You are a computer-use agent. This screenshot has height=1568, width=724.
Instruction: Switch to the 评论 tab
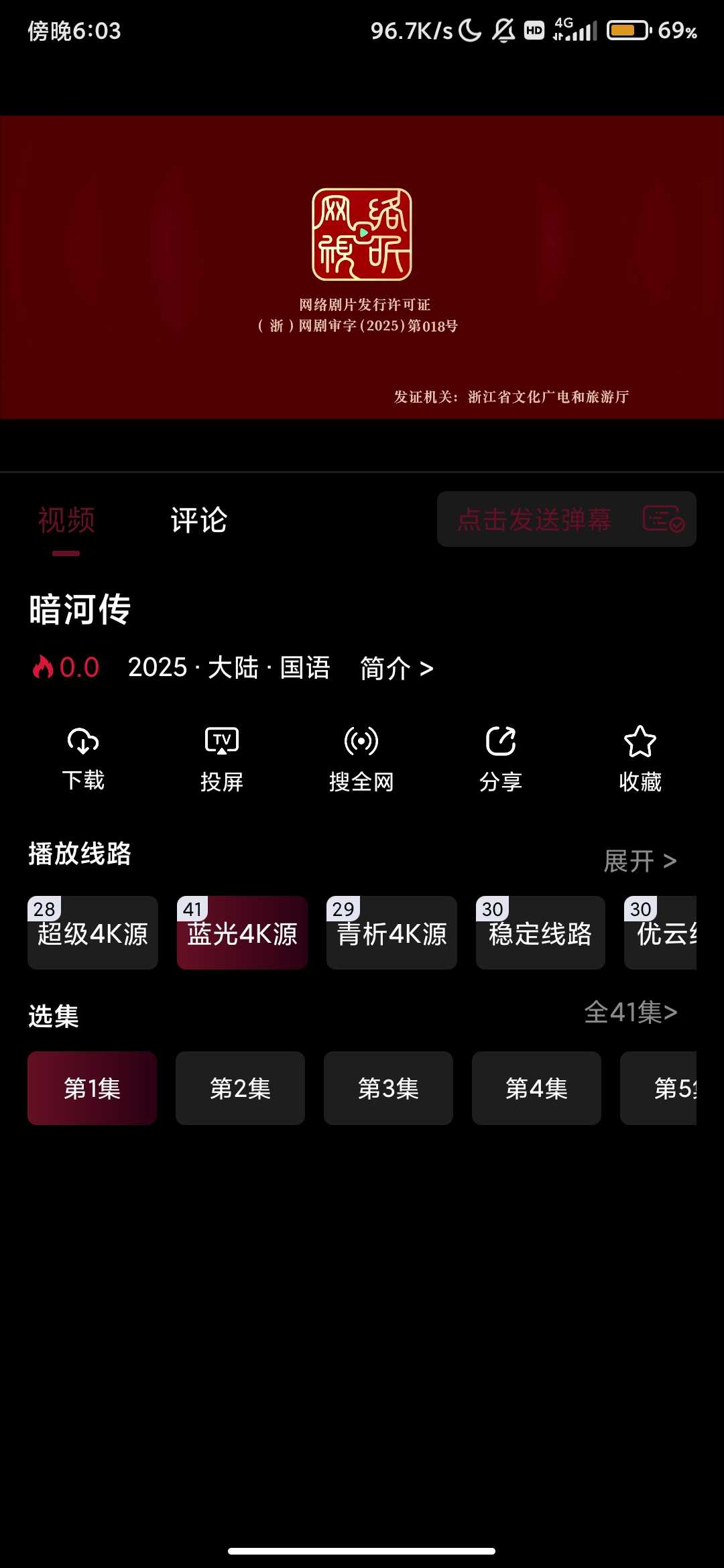(198, 521)
